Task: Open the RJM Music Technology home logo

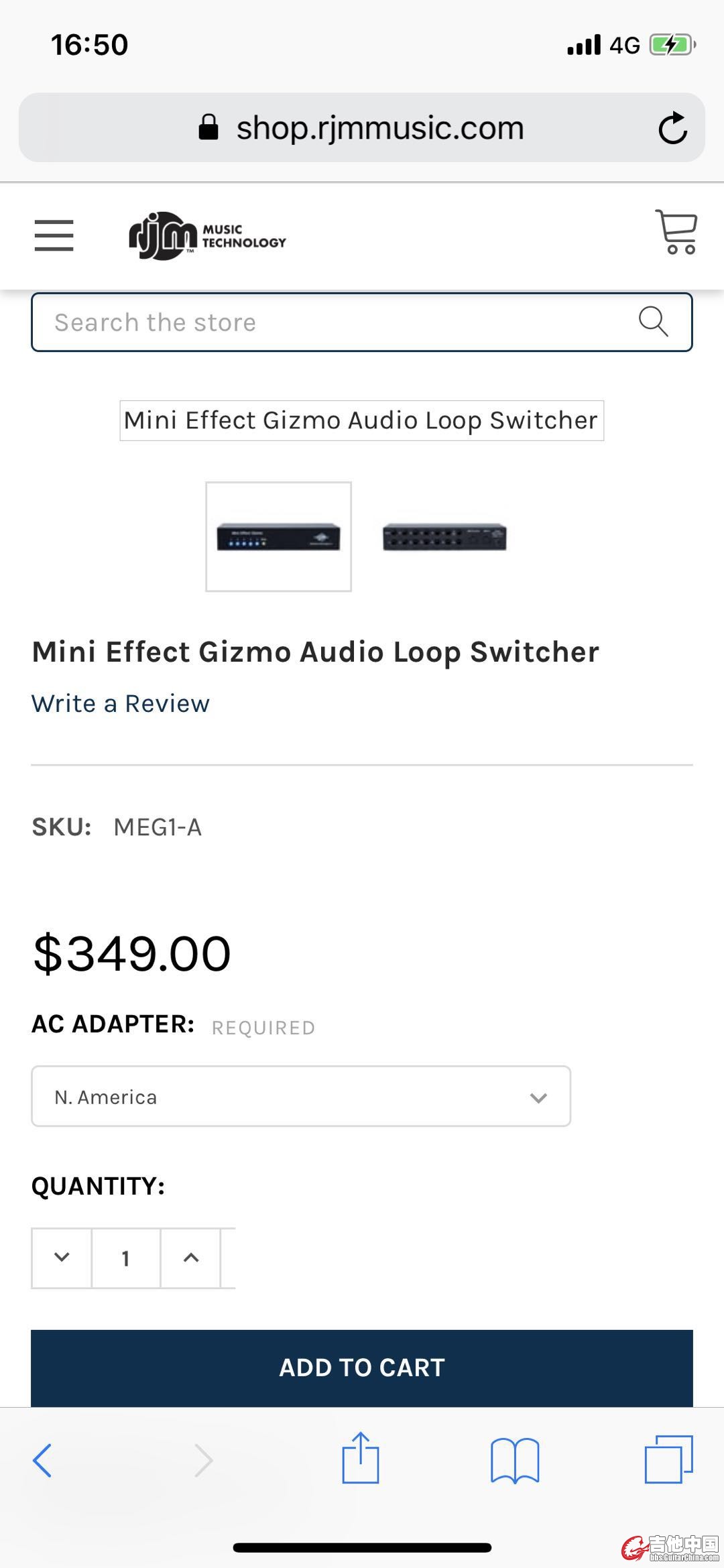Action: point(207,236)
